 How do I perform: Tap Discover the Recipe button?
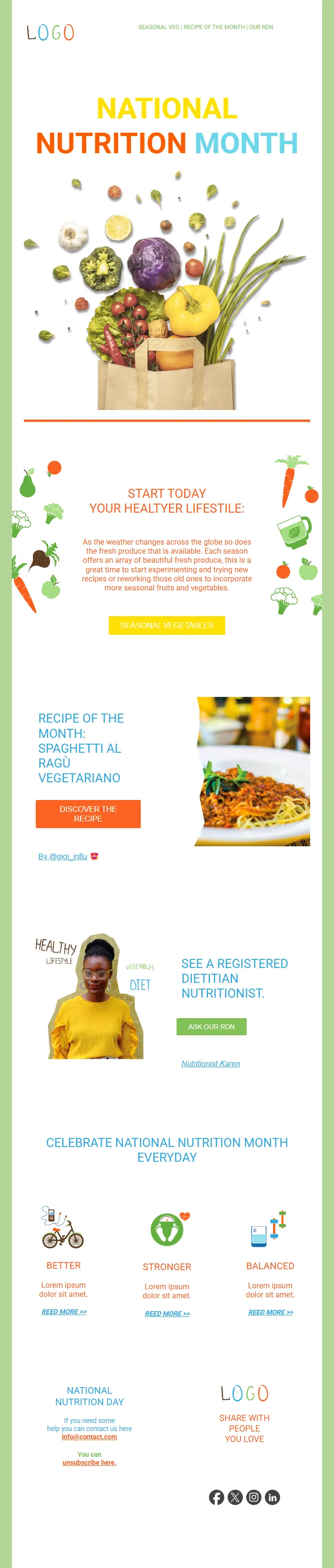[x=88, y=813]
